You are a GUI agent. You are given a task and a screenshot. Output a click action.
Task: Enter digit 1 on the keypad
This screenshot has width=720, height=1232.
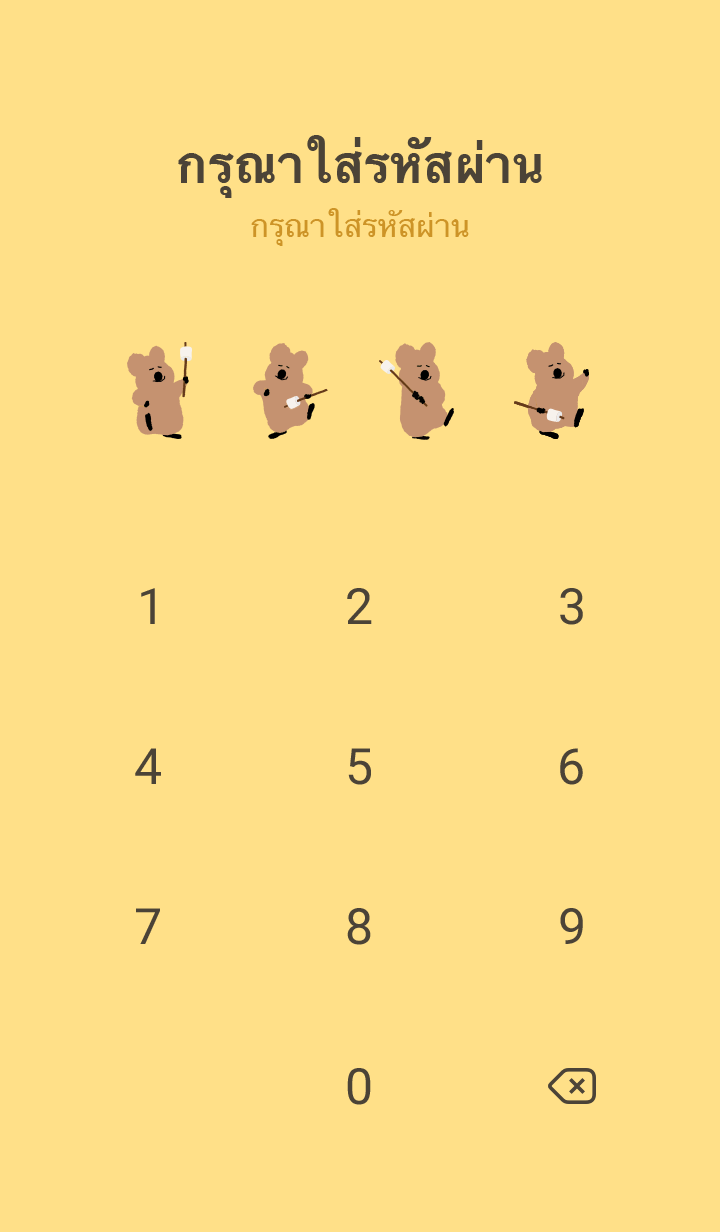[150, 607]
